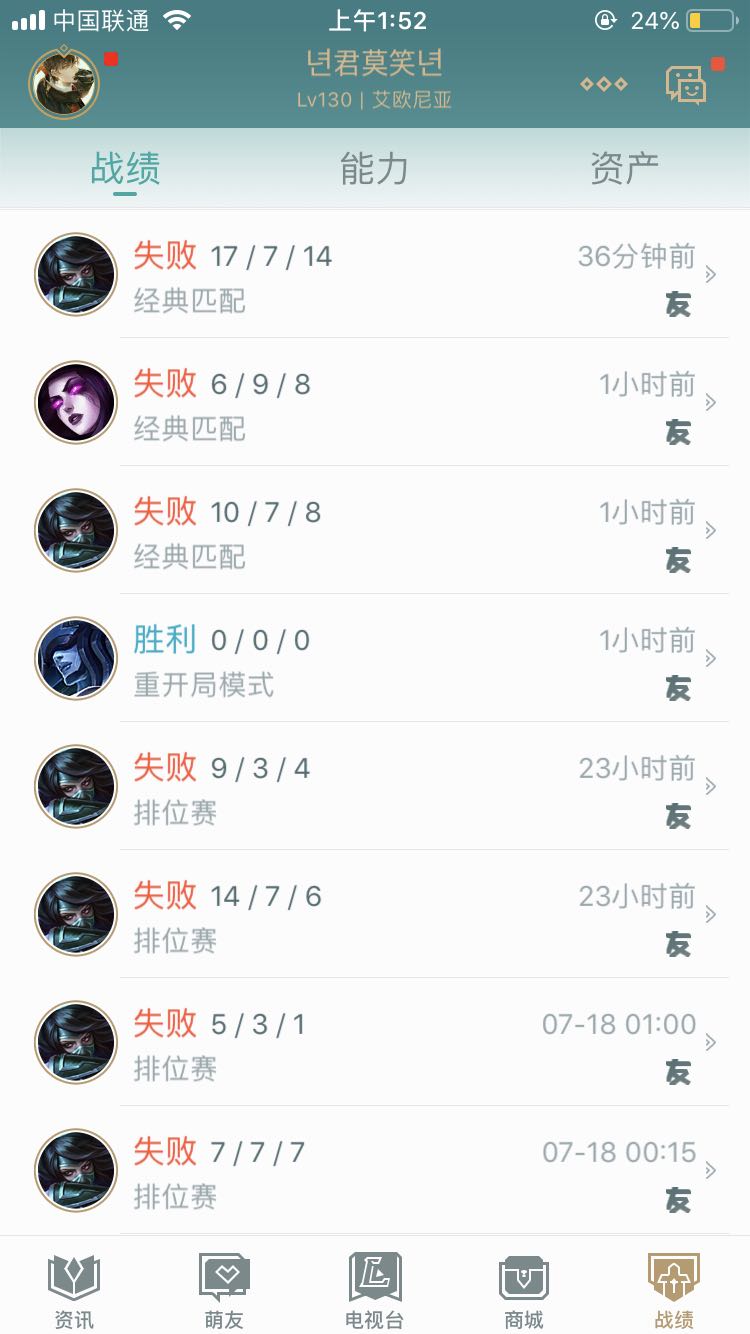View the 9 / 3 / 4 ranked match
The width and height of the screenshot is (750, 1334).
375,786
